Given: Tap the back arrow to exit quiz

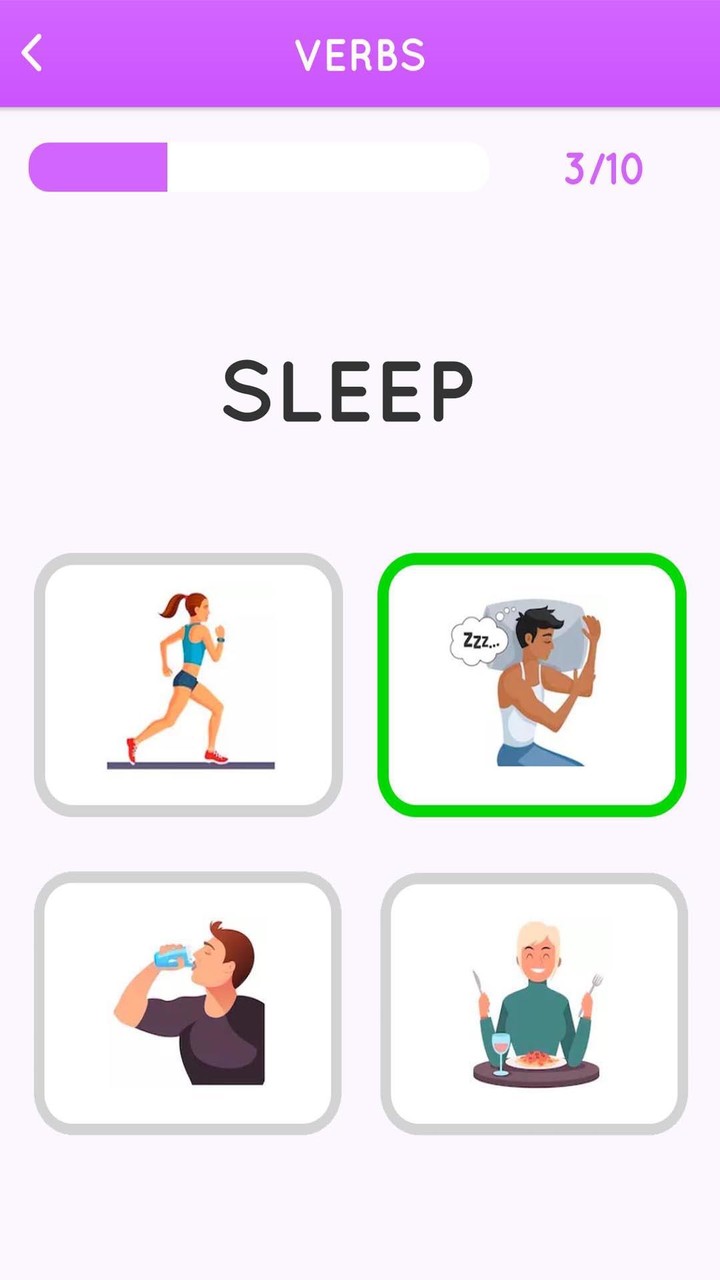Looking at the screenshot, I should tap(31, 55).
